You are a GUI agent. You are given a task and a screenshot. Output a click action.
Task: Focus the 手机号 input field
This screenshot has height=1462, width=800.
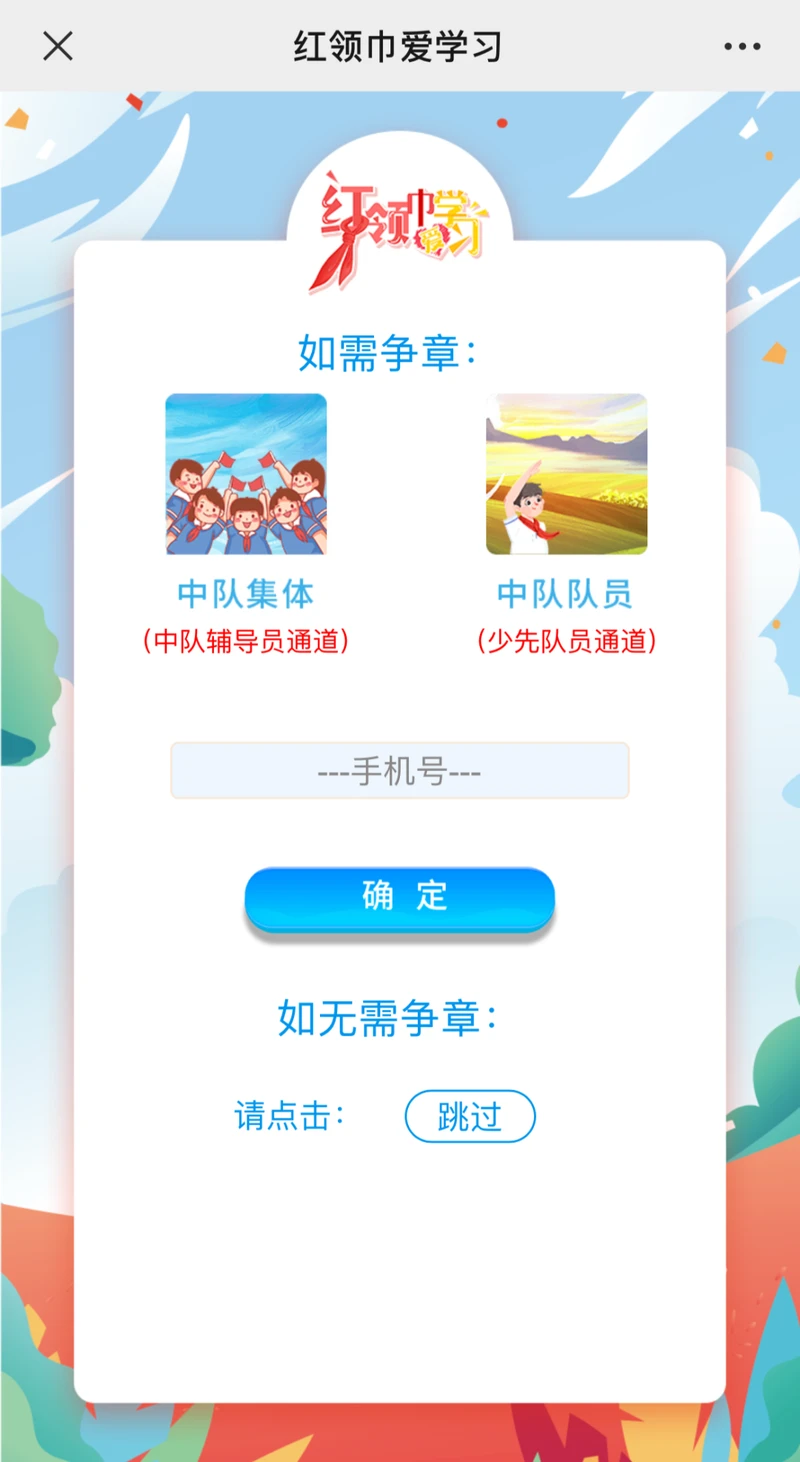400,770
